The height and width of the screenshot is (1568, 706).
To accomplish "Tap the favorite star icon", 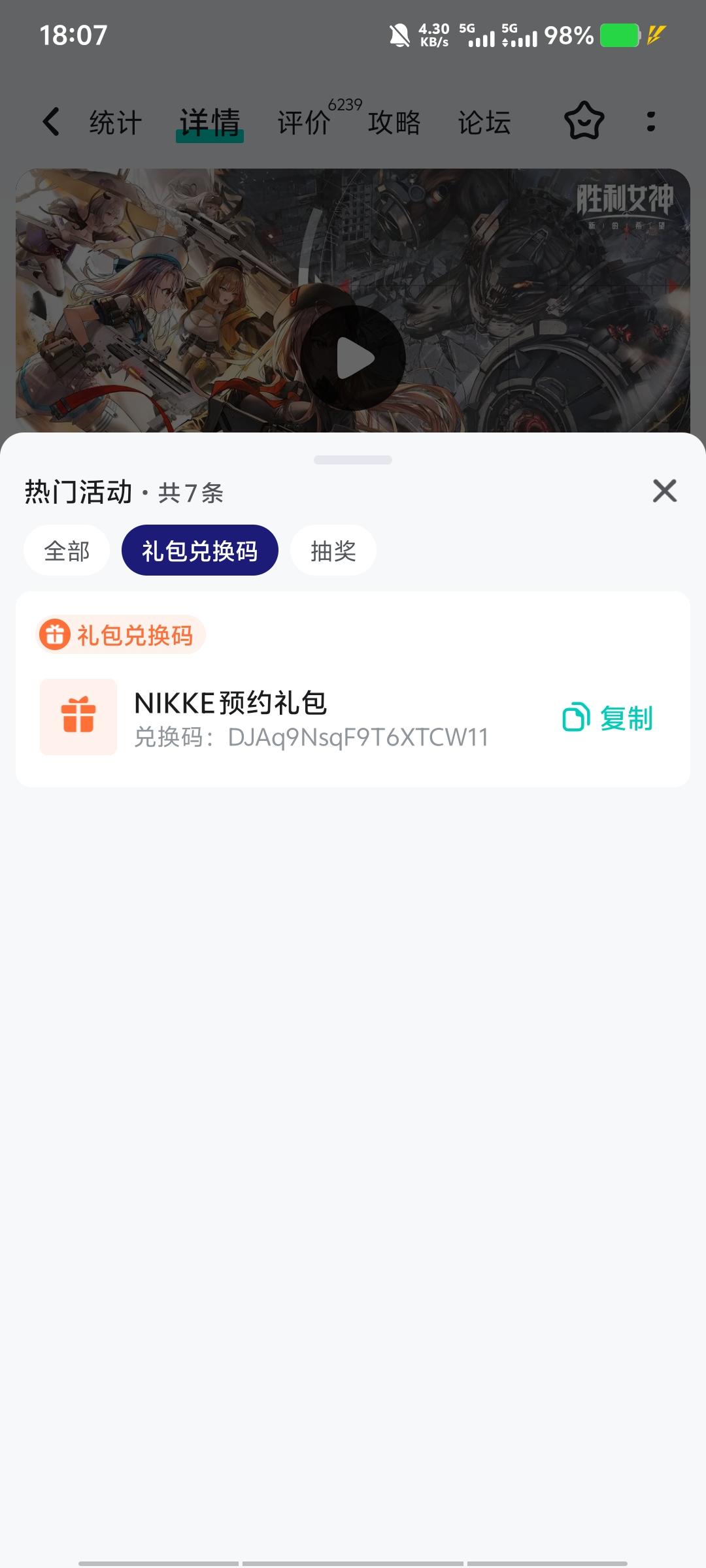I will tap(584, 122).
